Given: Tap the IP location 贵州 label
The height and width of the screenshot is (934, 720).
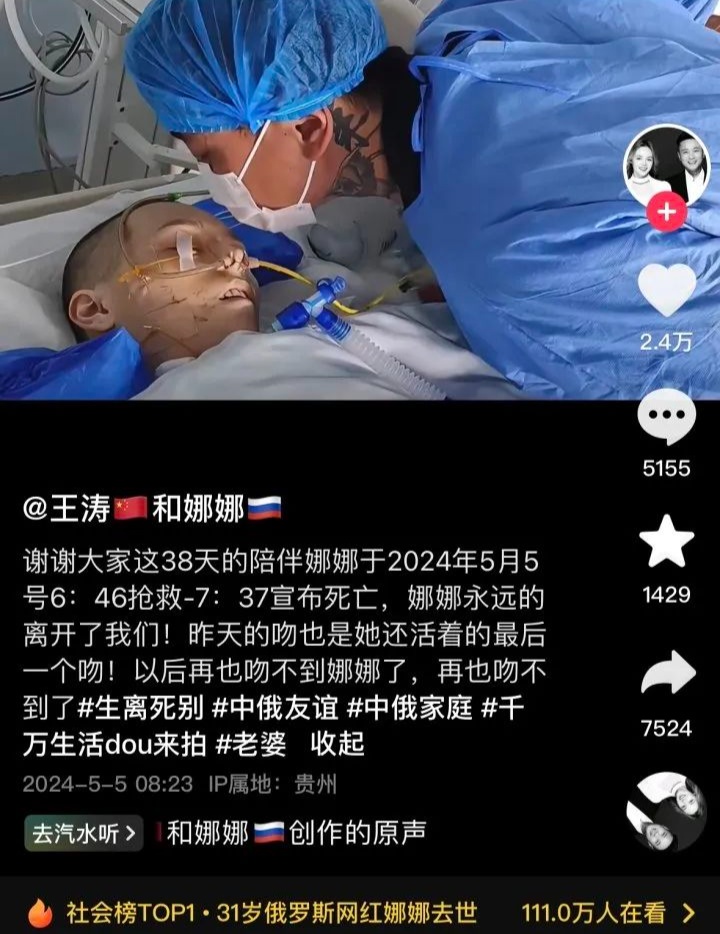Looking at the screenshot, I should point(316,785).
